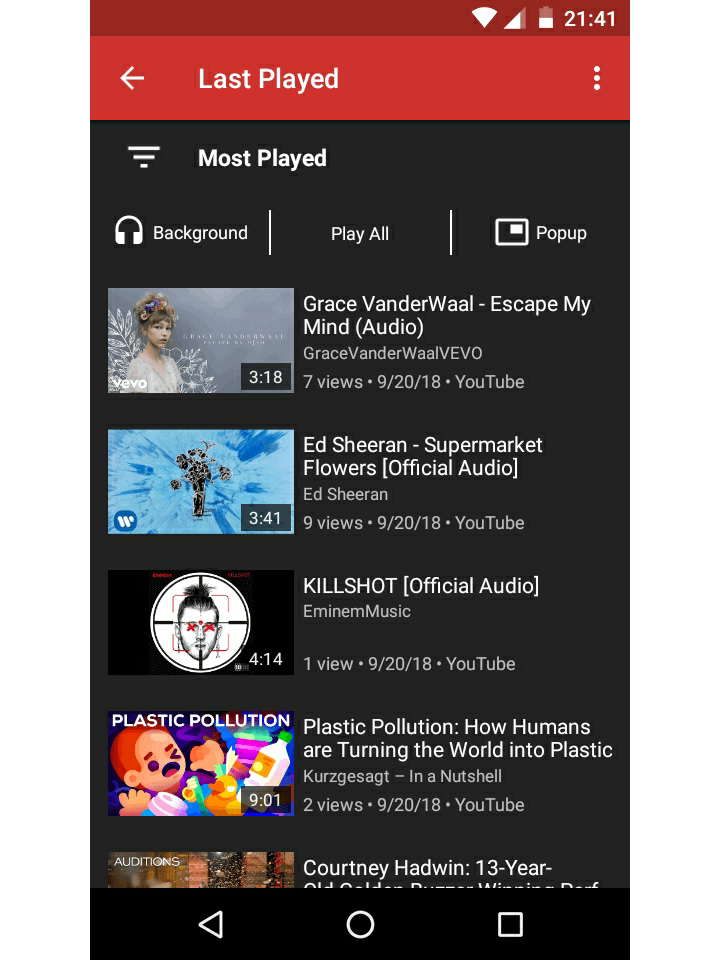Screen dimensions: 720x960
Task: Open Ed Sheeran - Supermarket Flowers video
Action: pos(360,482)
